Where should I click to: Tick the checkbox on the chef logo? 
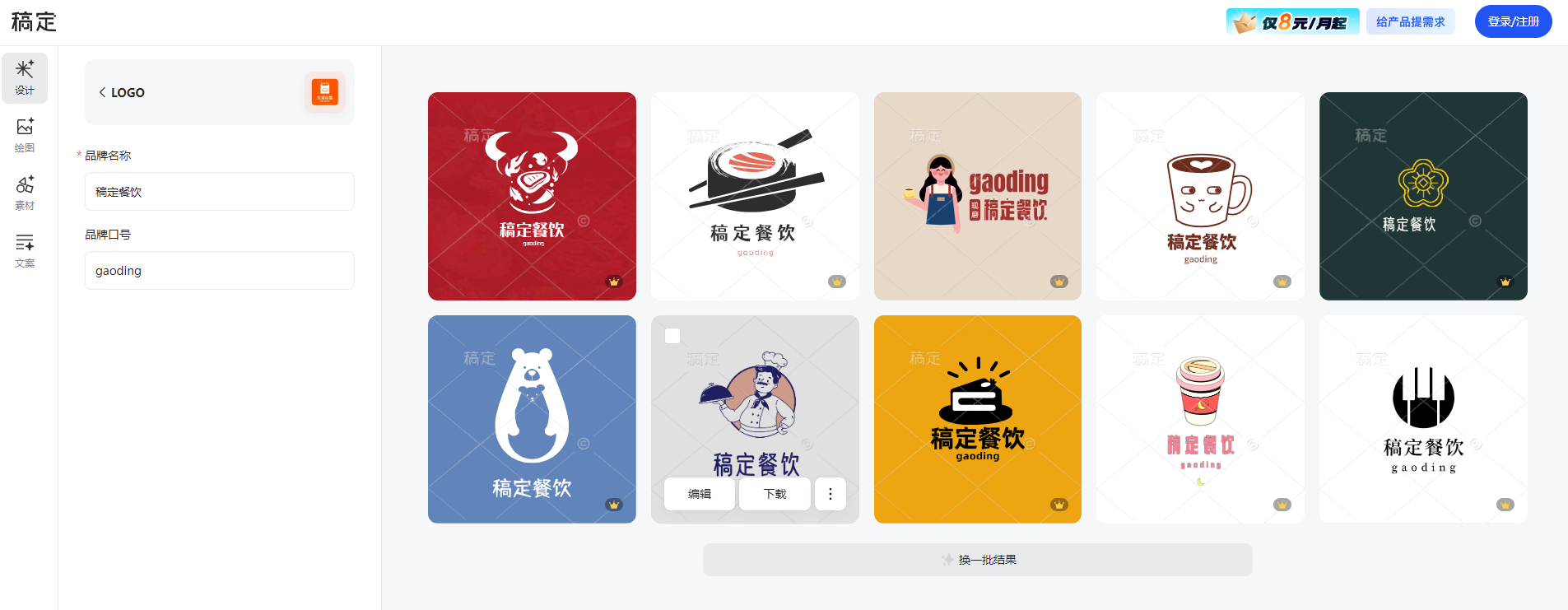pyautogui.click(x=672, y=336)
